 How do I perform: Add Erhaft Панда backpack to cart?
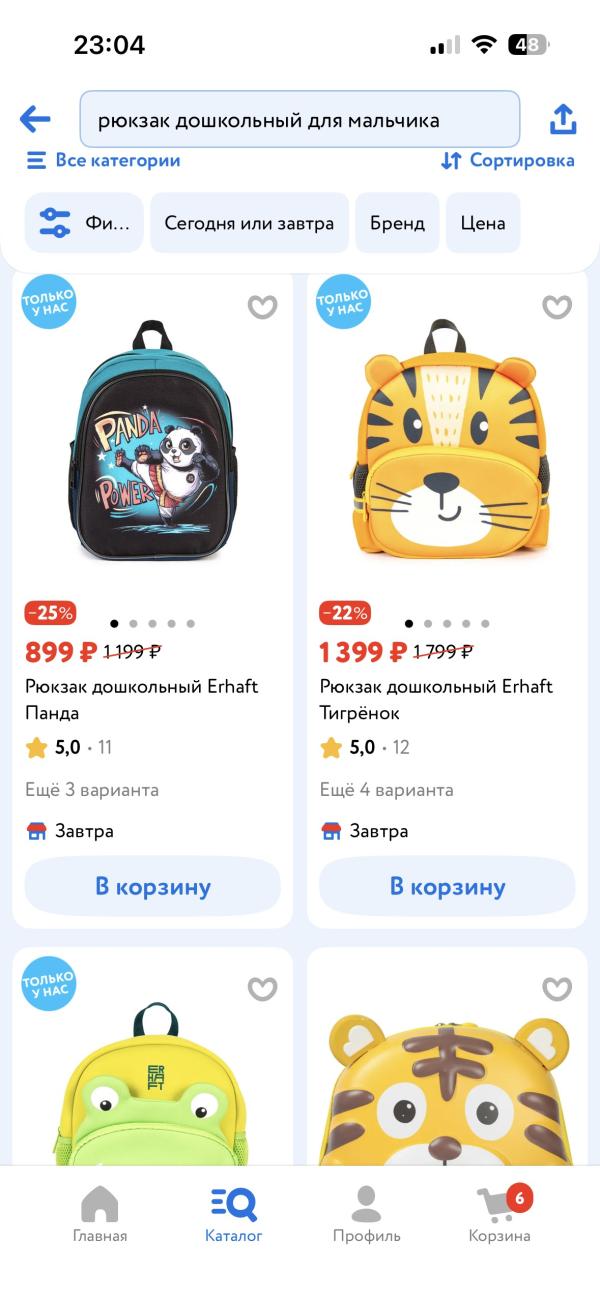(x=153, y=886)
